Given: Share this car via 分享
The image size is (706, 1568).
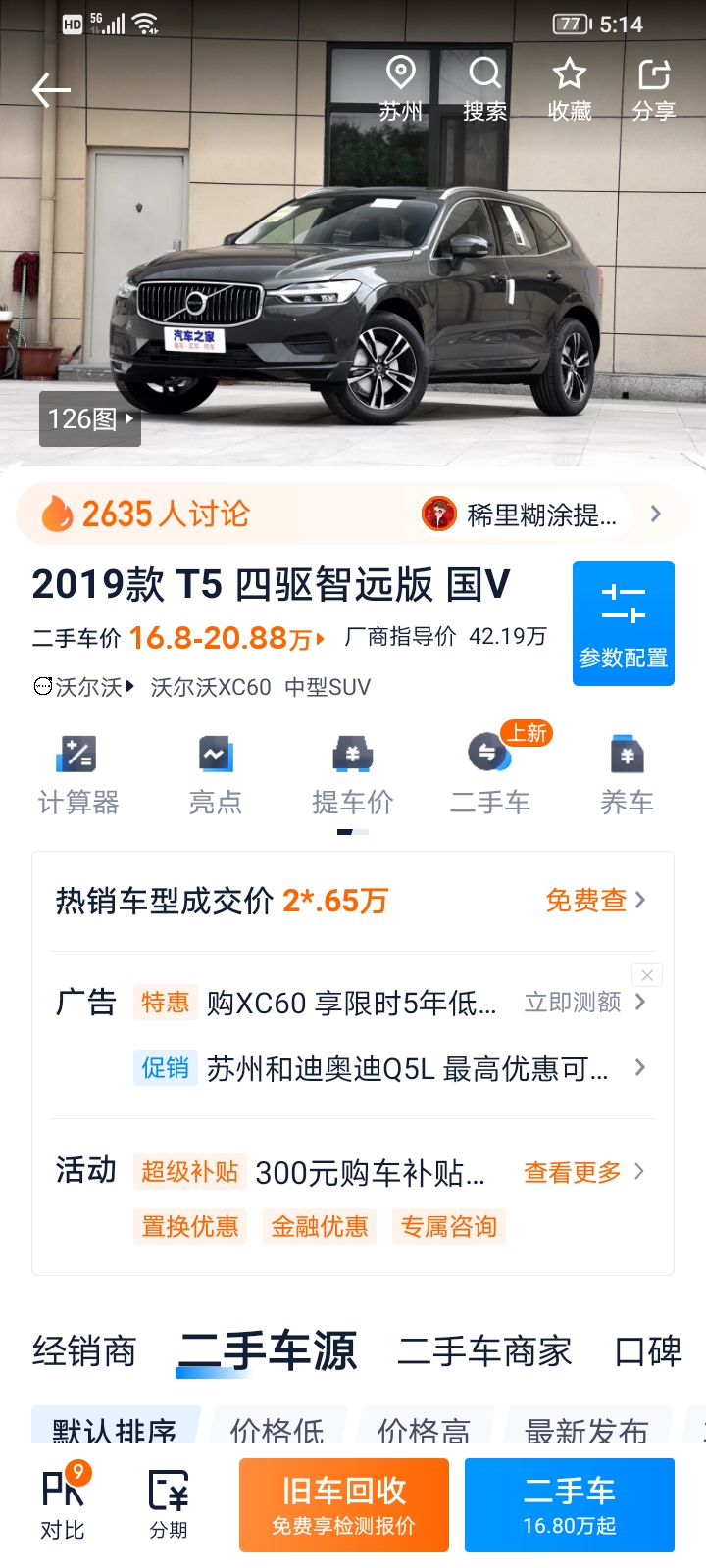Looking at the screenshot, I should pos(654,89).
